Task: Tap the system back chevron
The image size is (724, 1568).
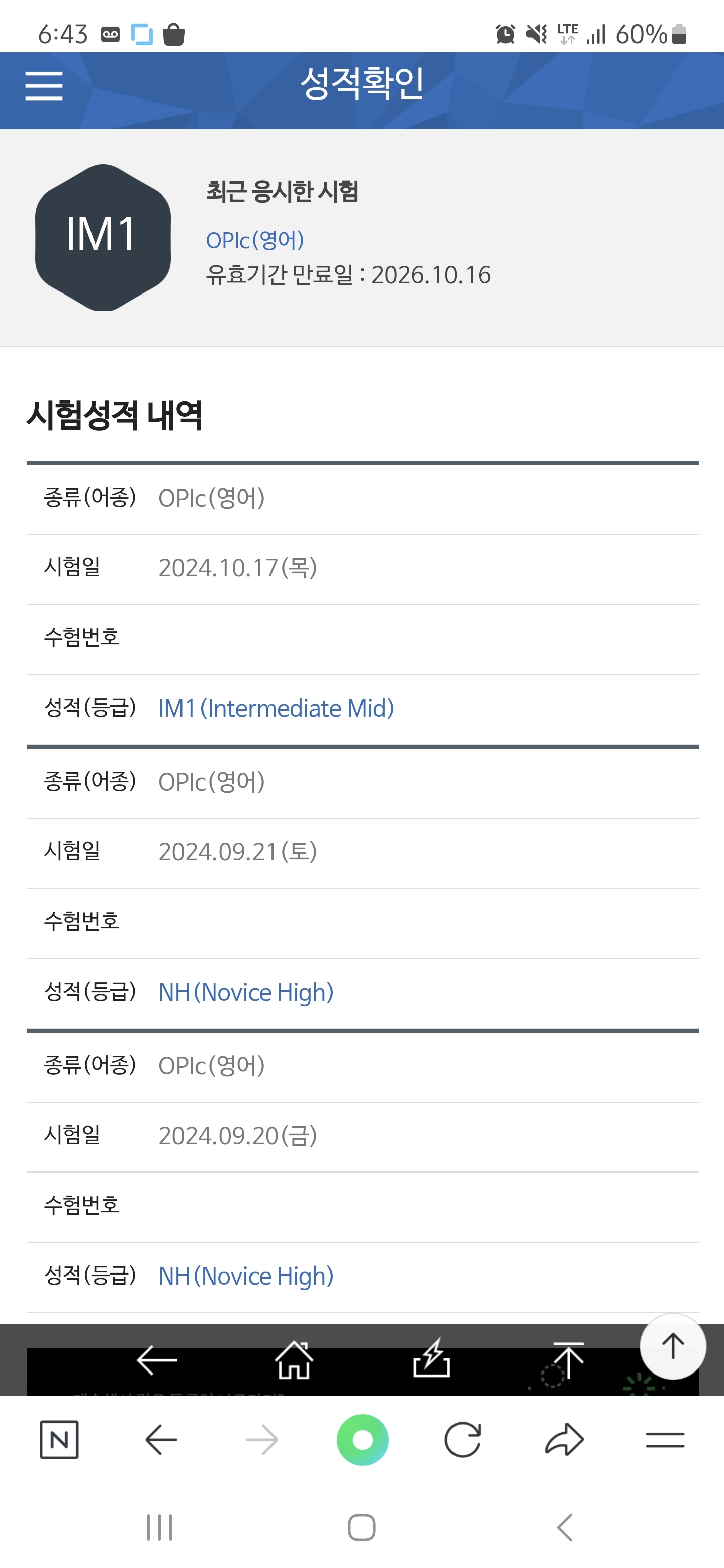Action: 565,1528
